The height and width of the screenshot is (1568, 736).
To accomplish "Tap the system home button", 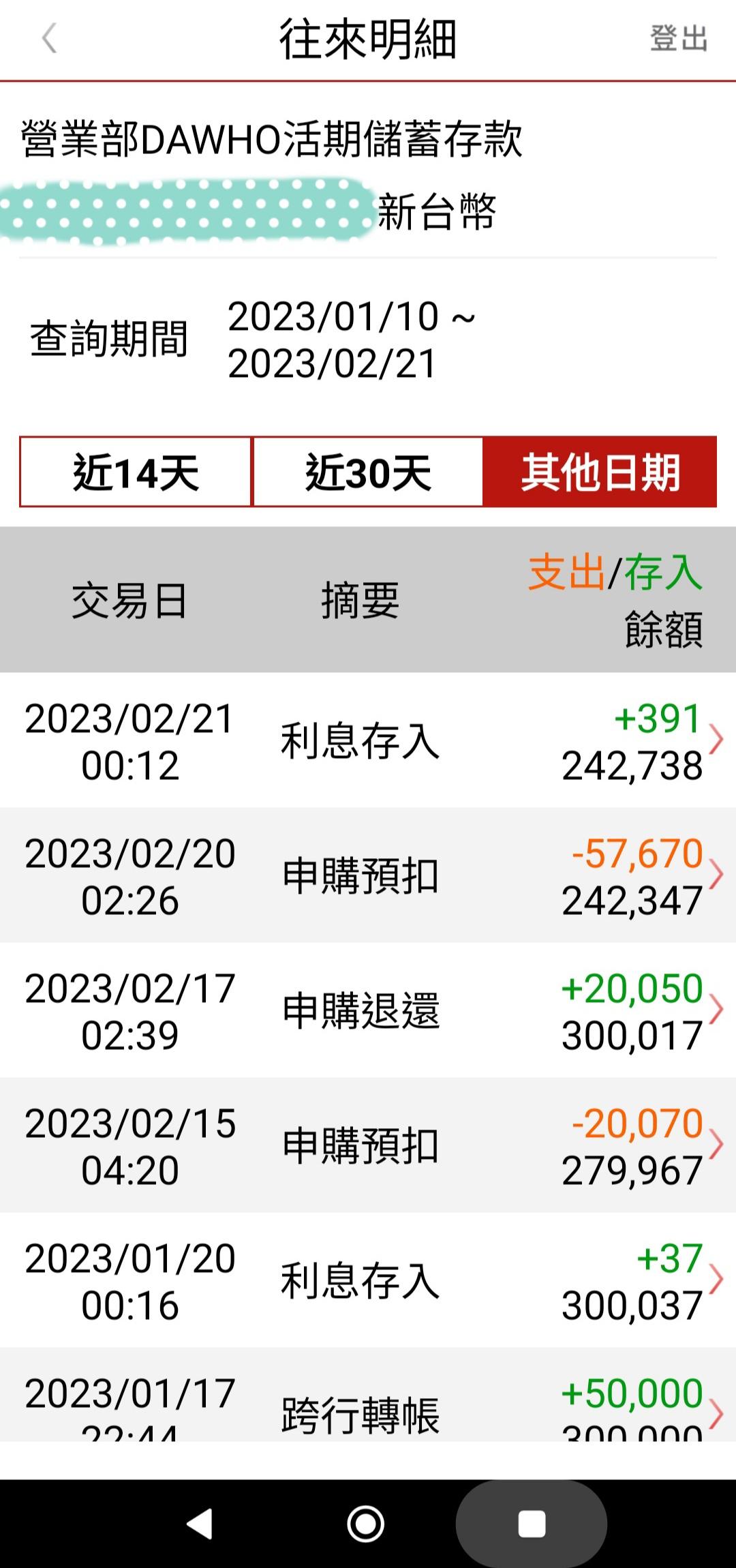I will 366,1524.
